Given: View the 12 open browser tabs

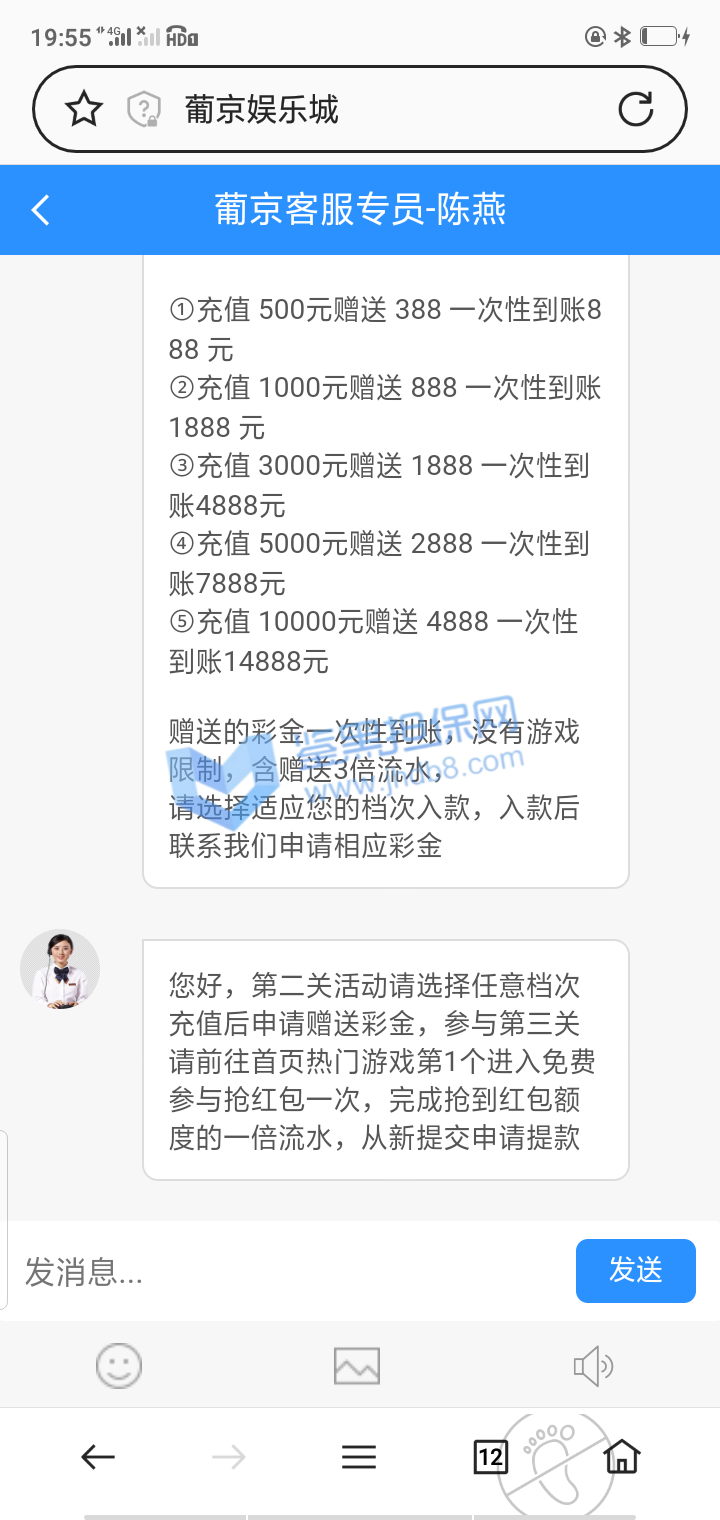Looking at the screenshot, I should (x=490, y=1457).
